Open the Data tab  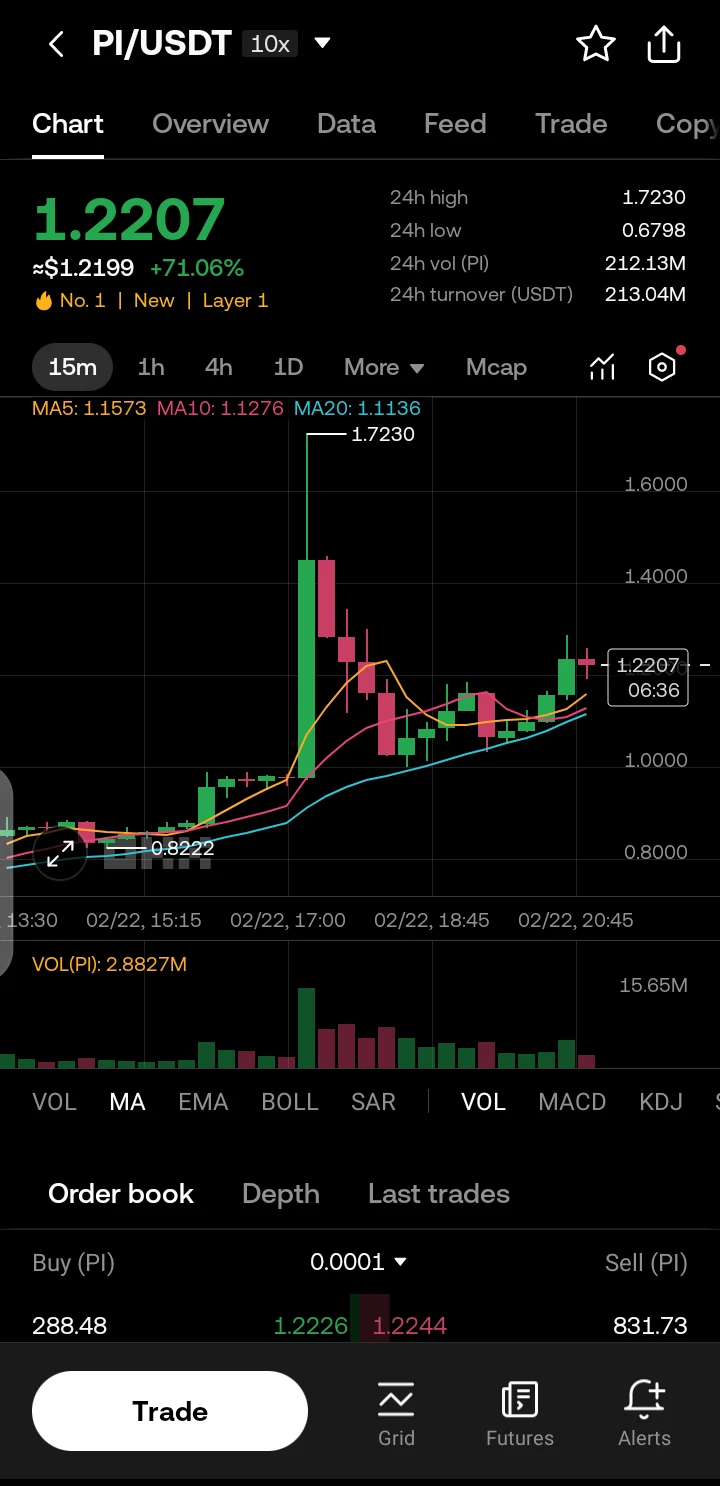346,124
